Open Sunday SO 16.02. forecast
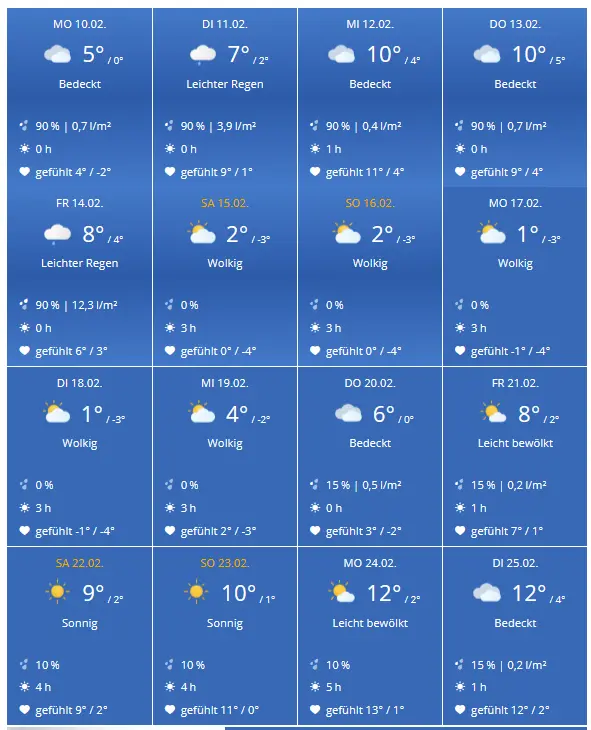The image size is (591, 730). [370, 276]
